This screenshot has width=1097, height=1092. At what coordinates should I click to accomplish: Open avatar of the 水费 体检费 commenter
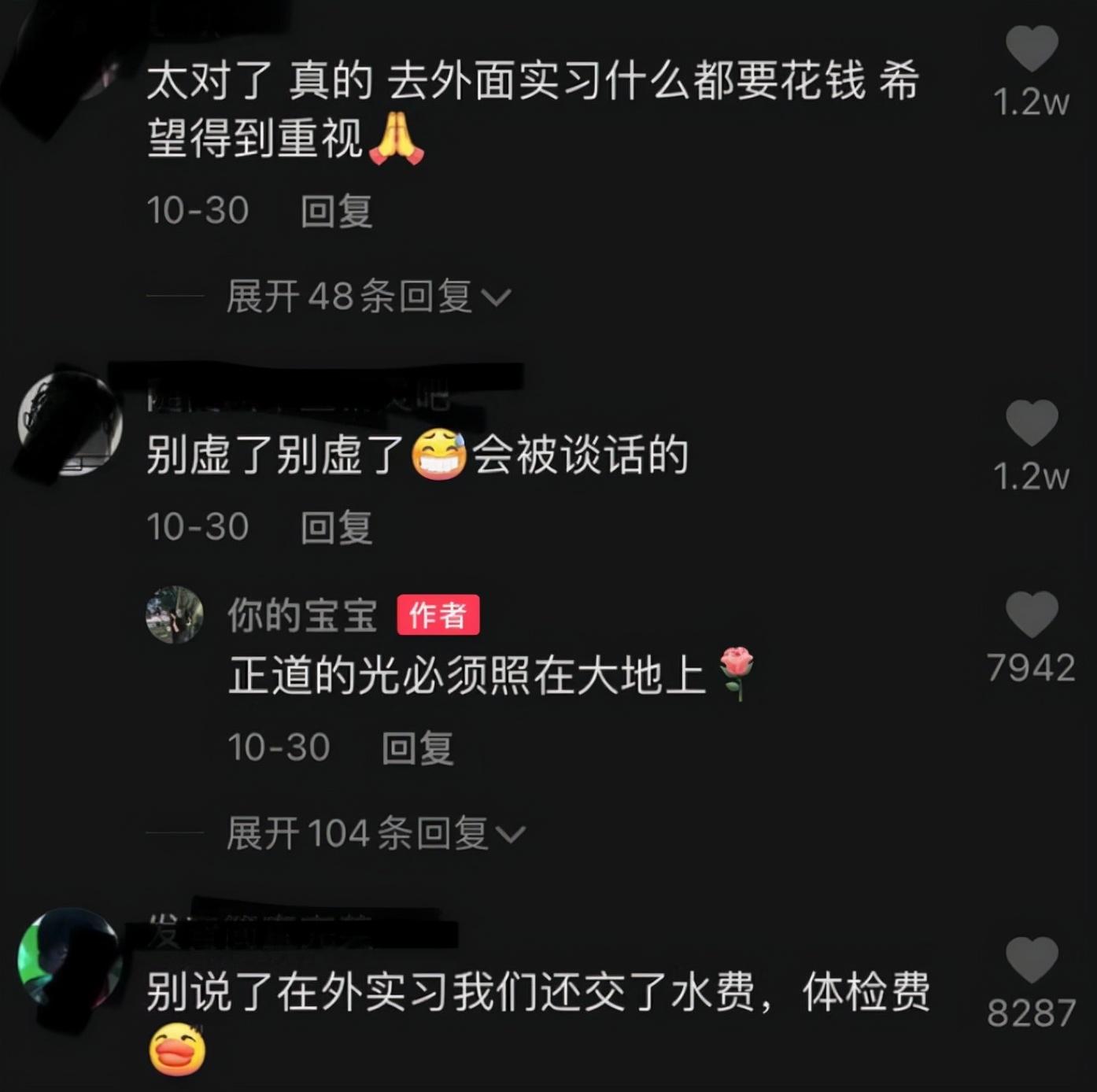pos(69,958)
